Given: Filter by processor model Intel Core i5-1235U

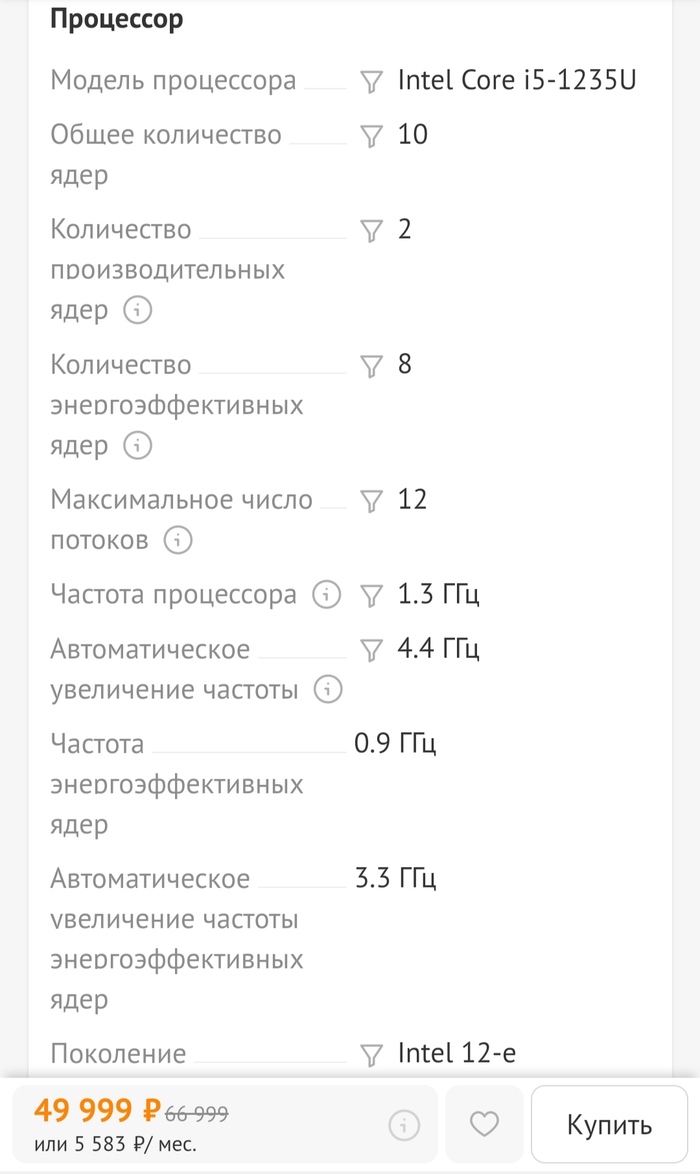Looking at the screenshot, I should (x=371, y=81).
